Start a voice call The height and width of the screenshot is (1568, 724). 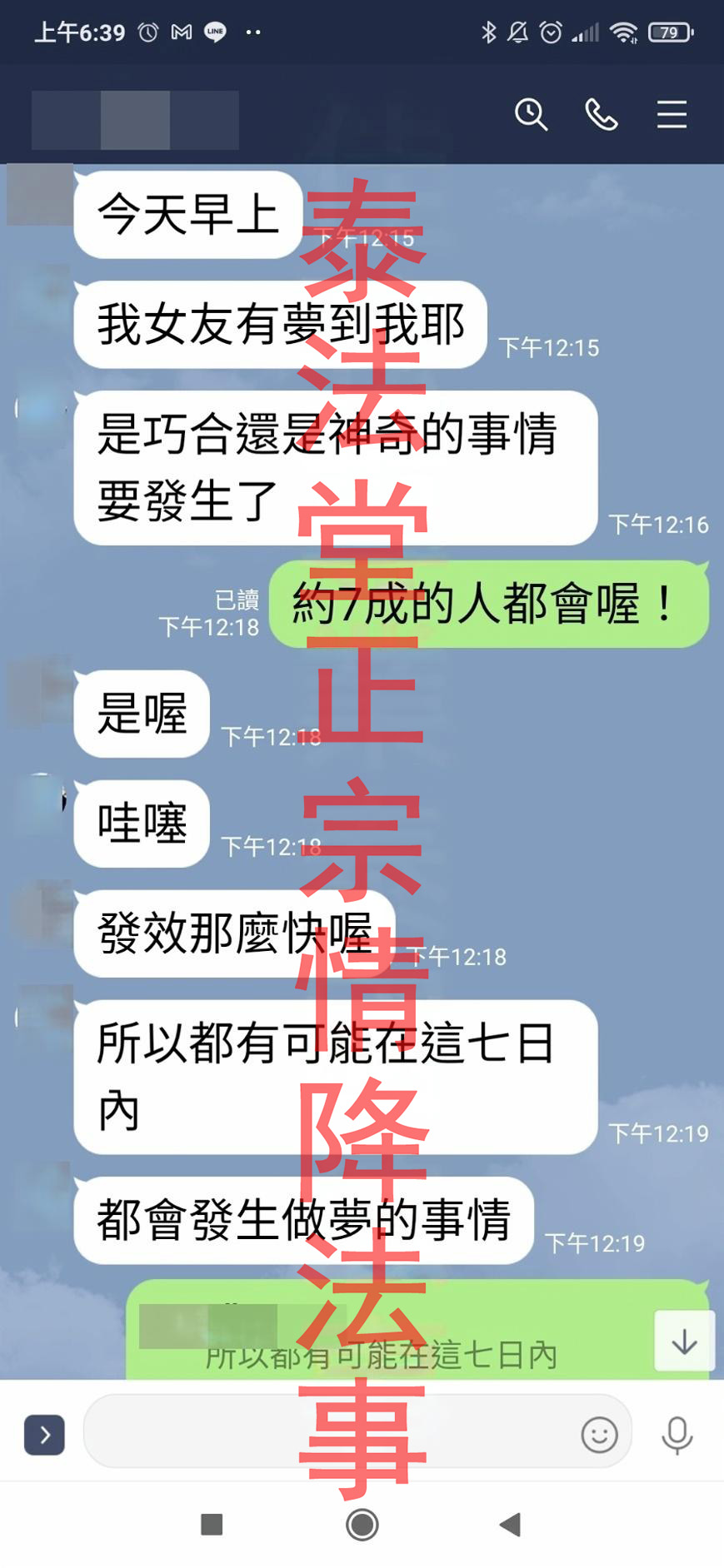[x=601, y=114]
